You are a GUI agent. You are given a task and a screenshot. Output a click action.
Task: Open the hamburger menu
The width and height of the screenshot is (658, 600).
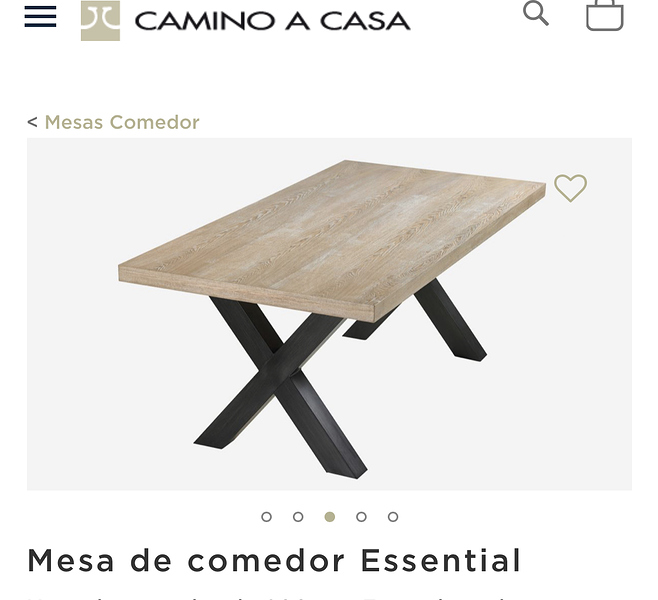40,16
